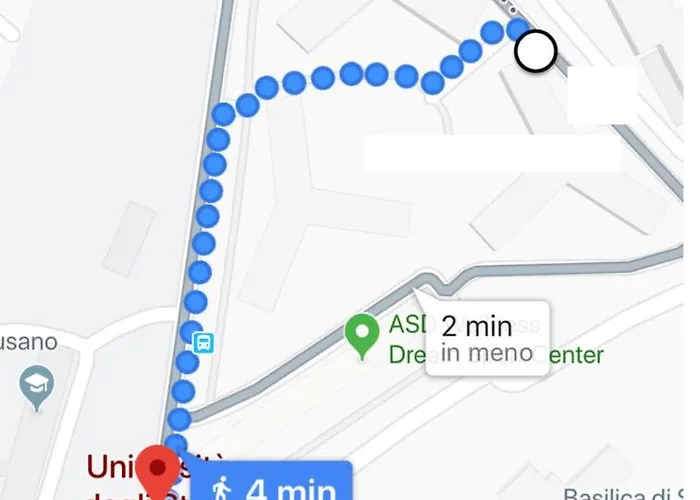Open the bus stop icon on the route
Image resolution: width=700 pixels, height=500 pixels.
click(x=204, y=344)
